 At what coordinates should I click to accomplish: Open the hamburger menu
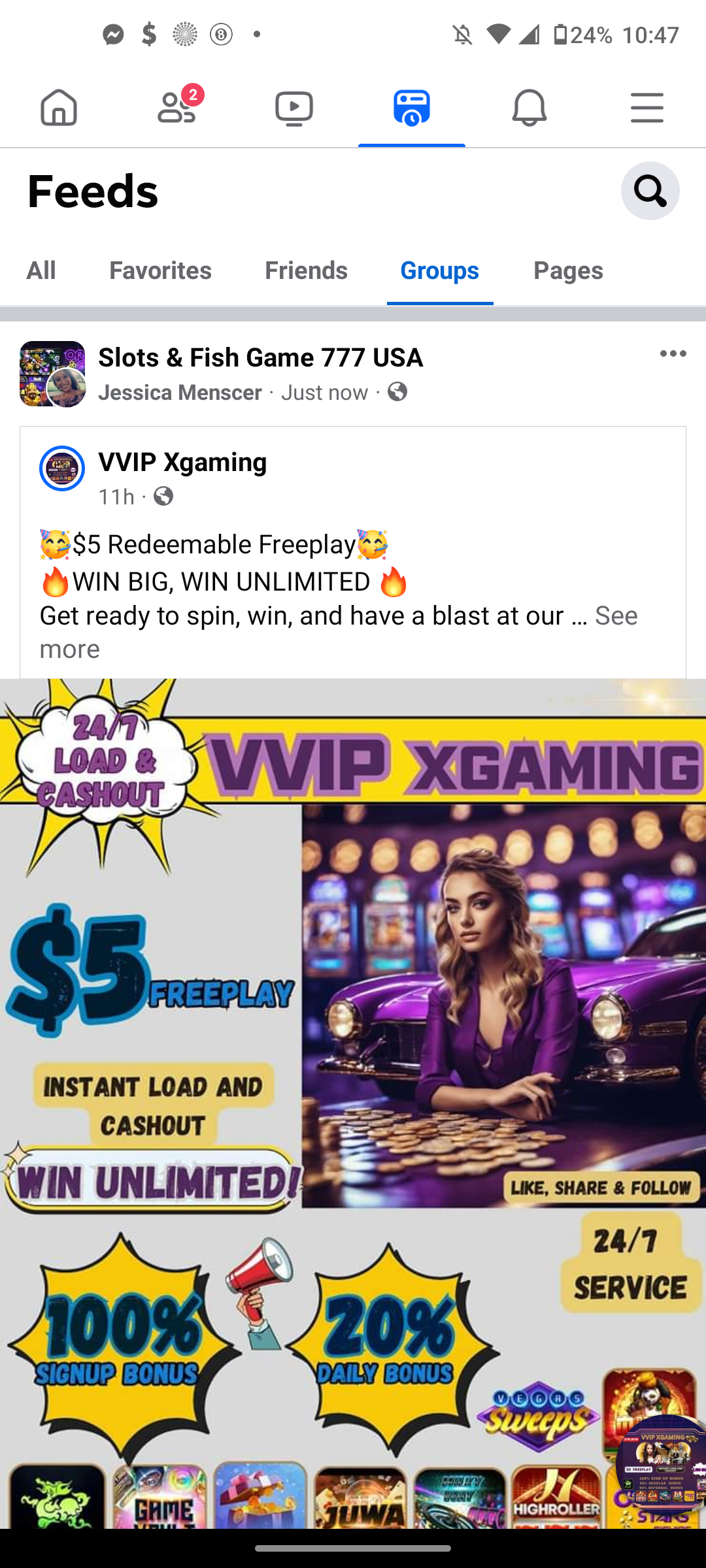[x=647, y=108]
